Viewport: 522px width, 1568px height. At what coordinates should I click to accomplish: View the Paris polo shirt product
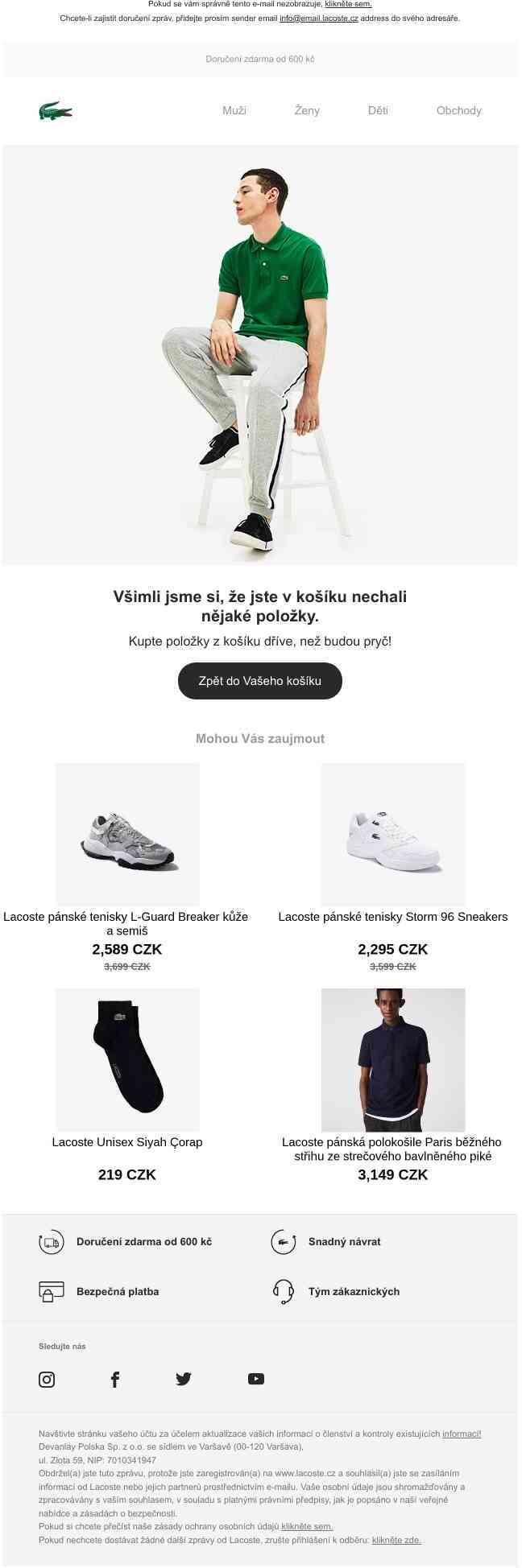coord(393,1060)
